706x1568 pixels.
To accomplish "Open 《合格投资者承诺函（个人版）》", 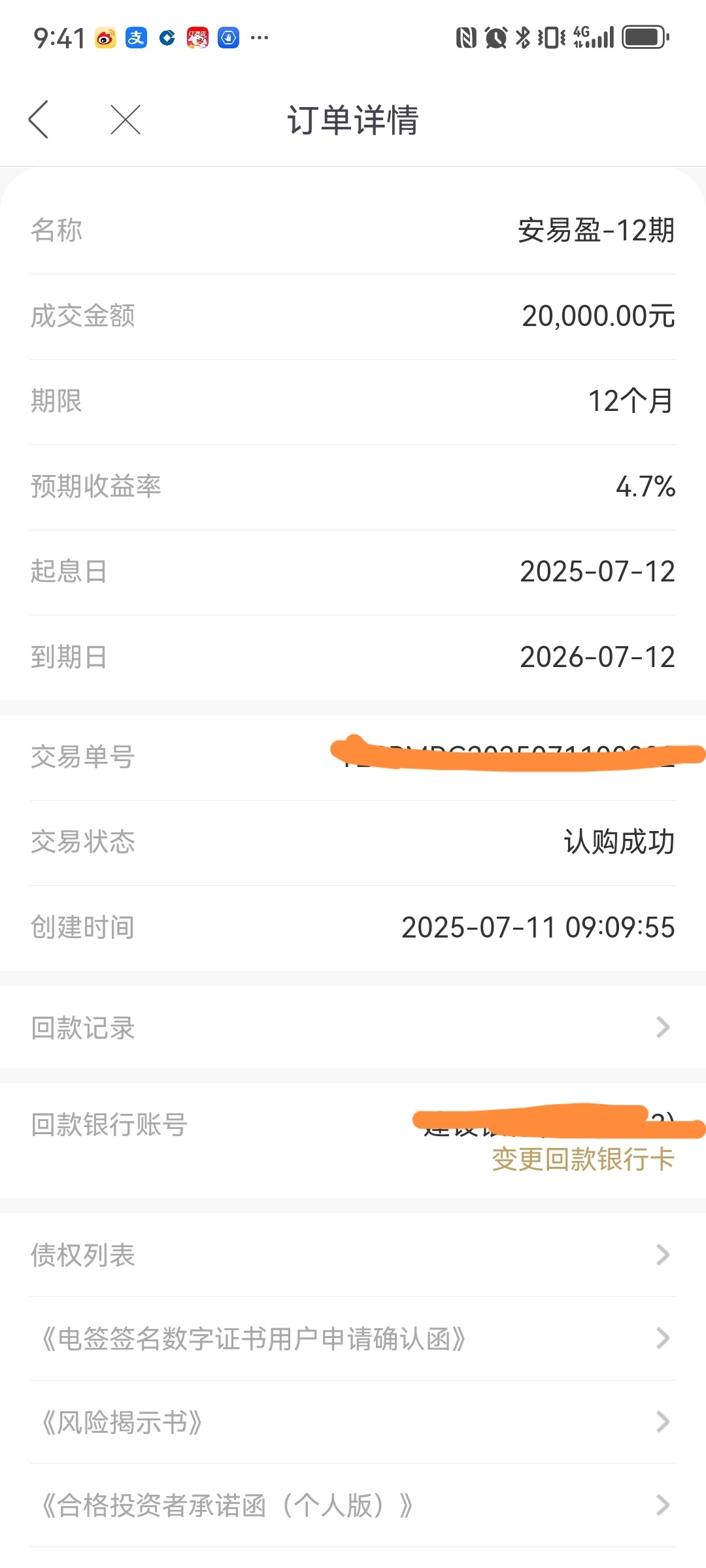I will pos(353,1505).
